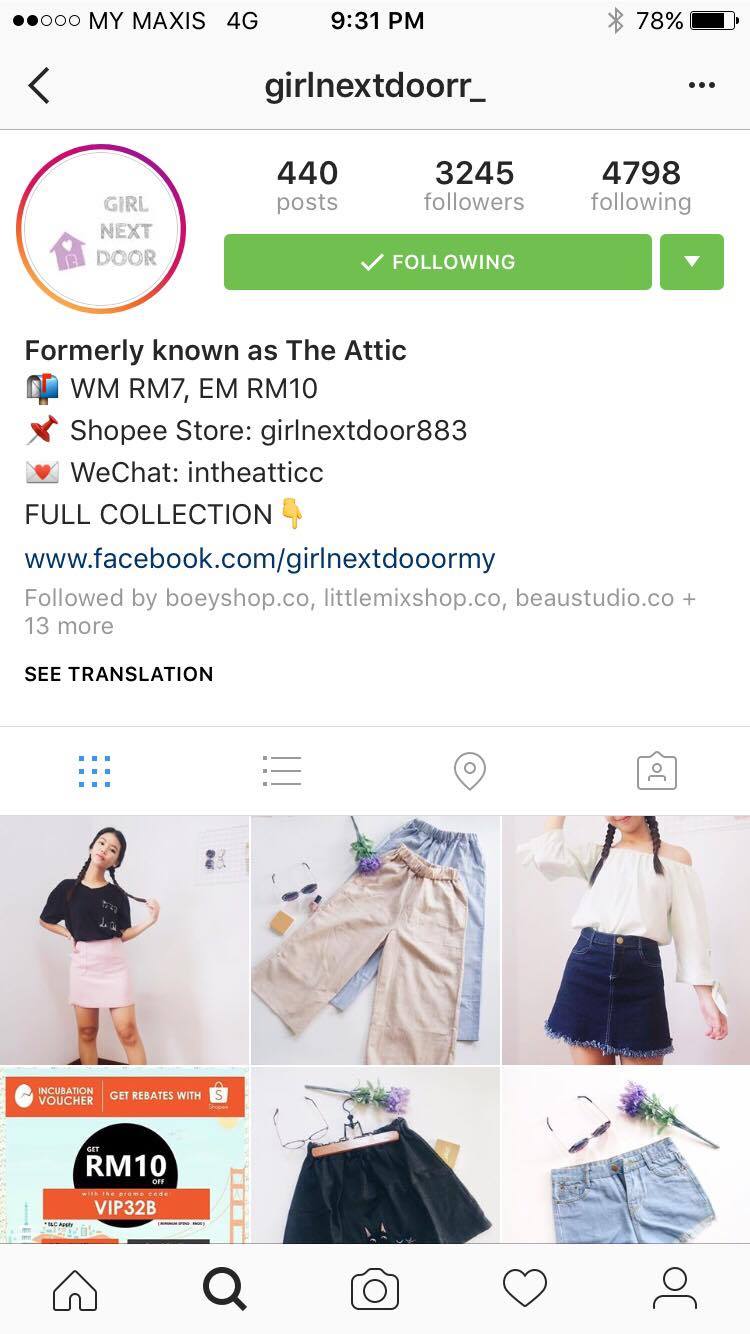
Task: Open the facebook.com/girlnextdooormy link
Action: 260,558
